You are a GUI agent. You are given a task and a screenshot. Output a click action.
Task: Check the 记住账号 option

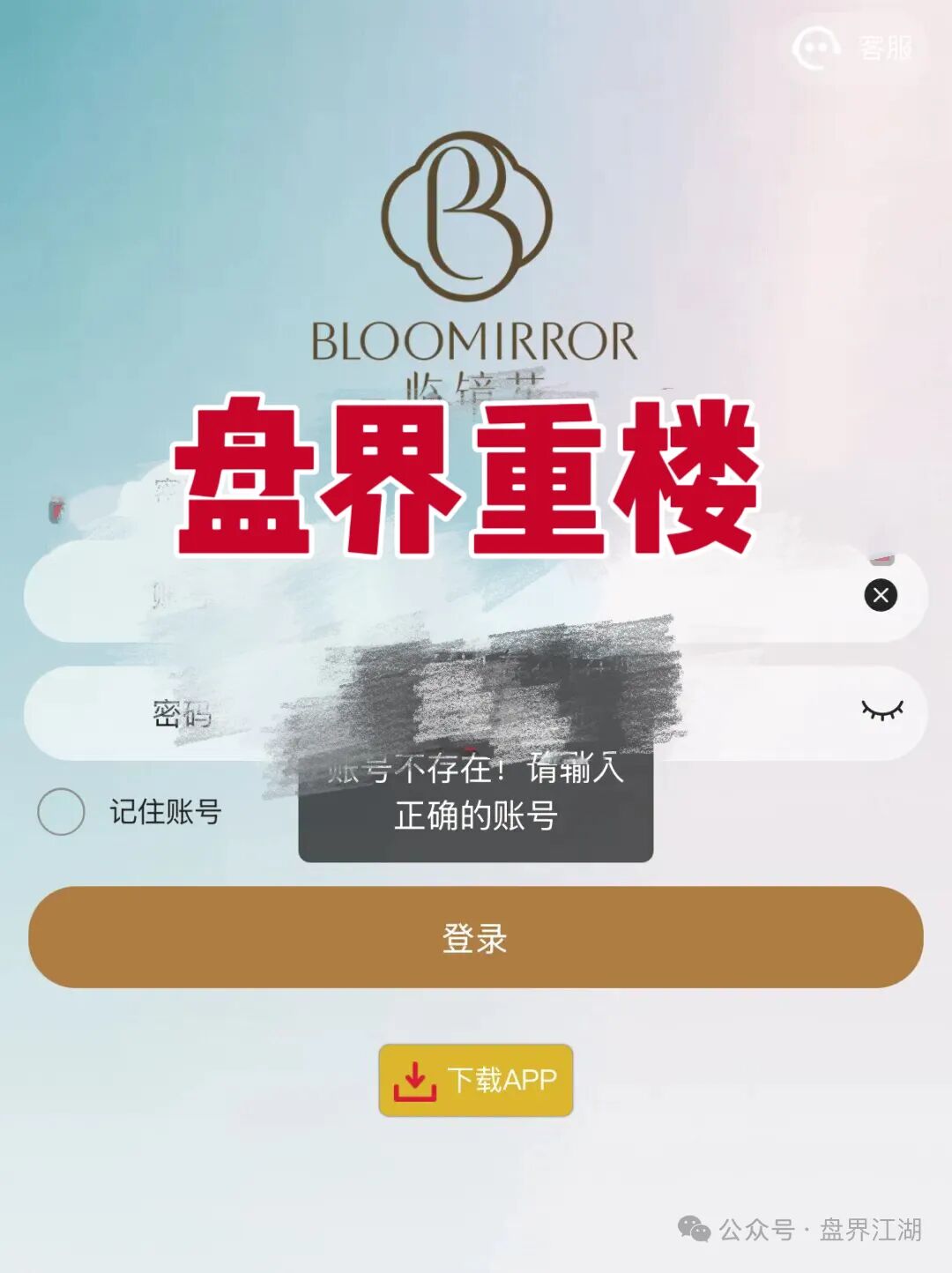click(61, 811)
